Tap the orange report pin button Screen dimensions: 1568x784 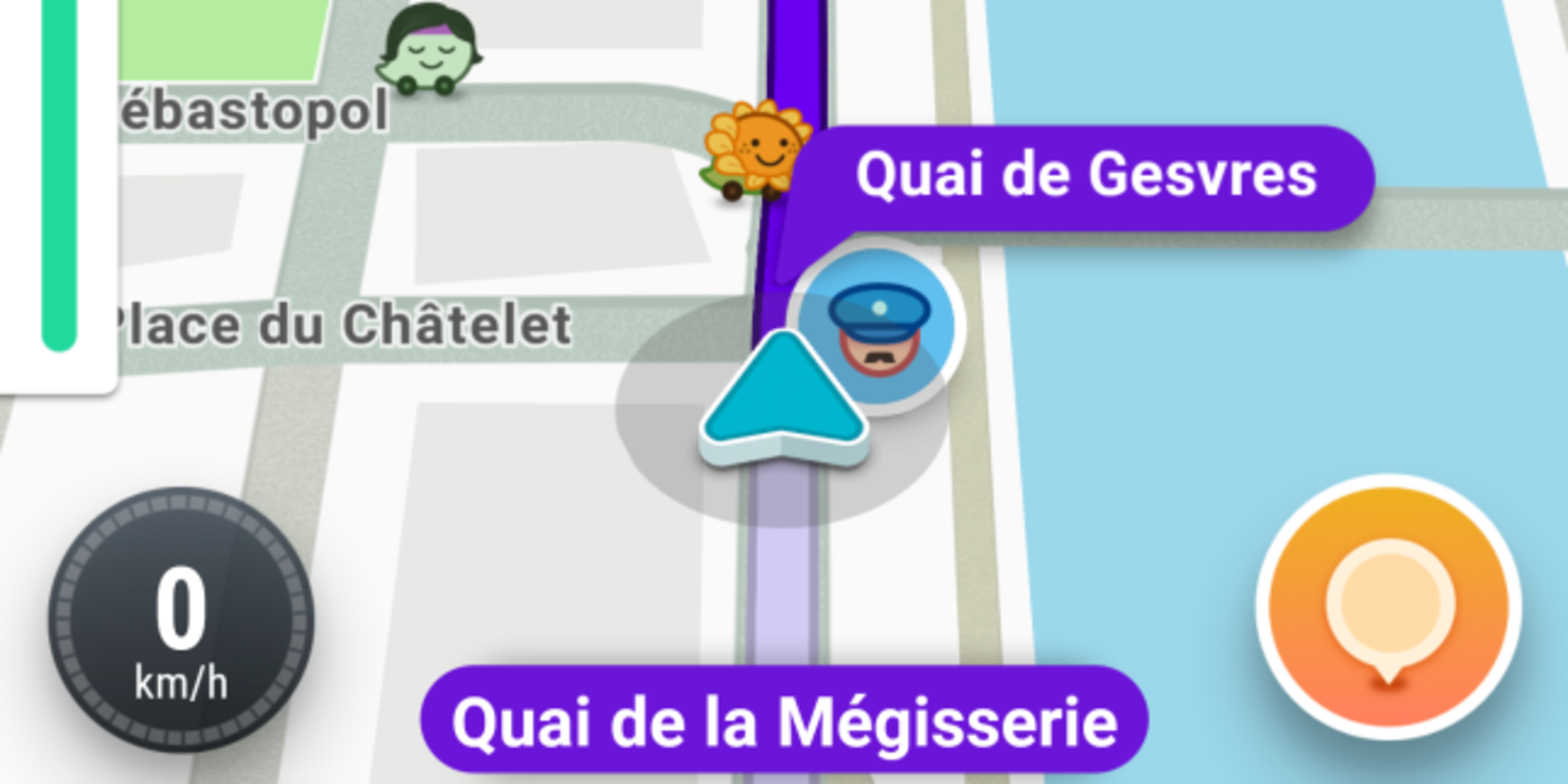[x=1389, y=608]
